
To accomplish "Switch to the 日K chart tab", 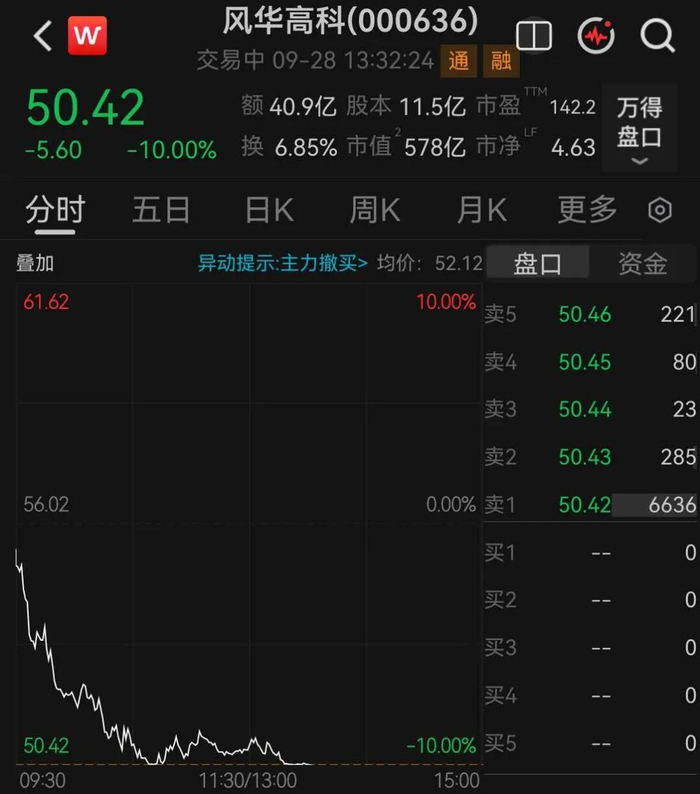I will 269,210.
